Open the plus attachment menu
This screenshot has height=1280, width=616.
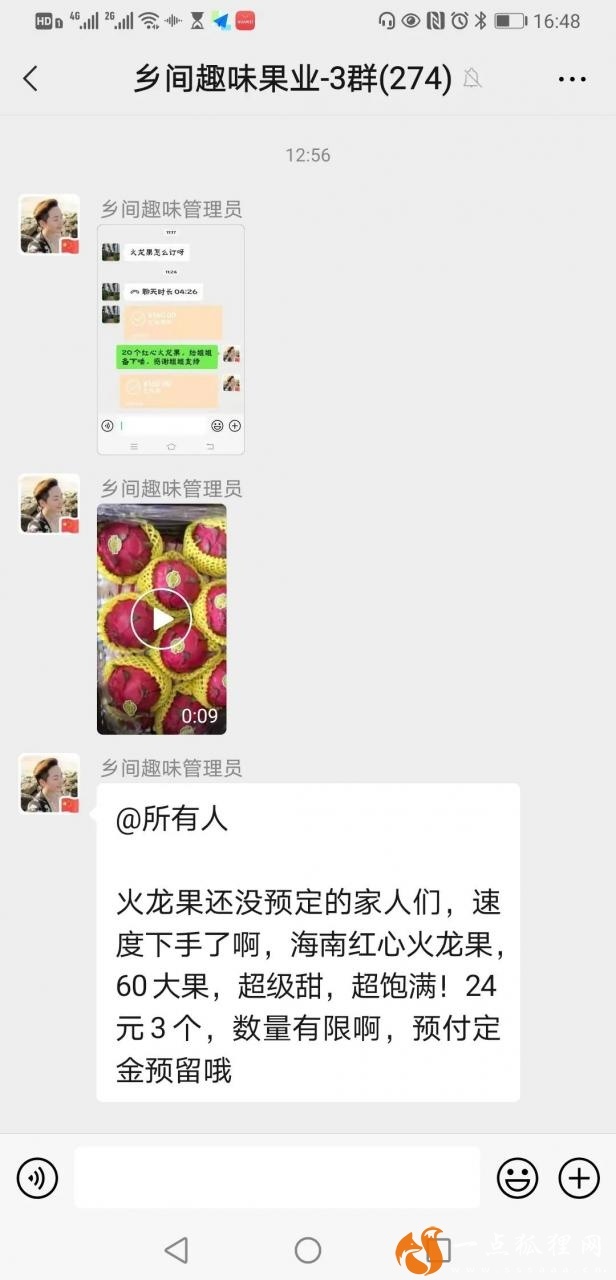click(x=578, y=1178)
